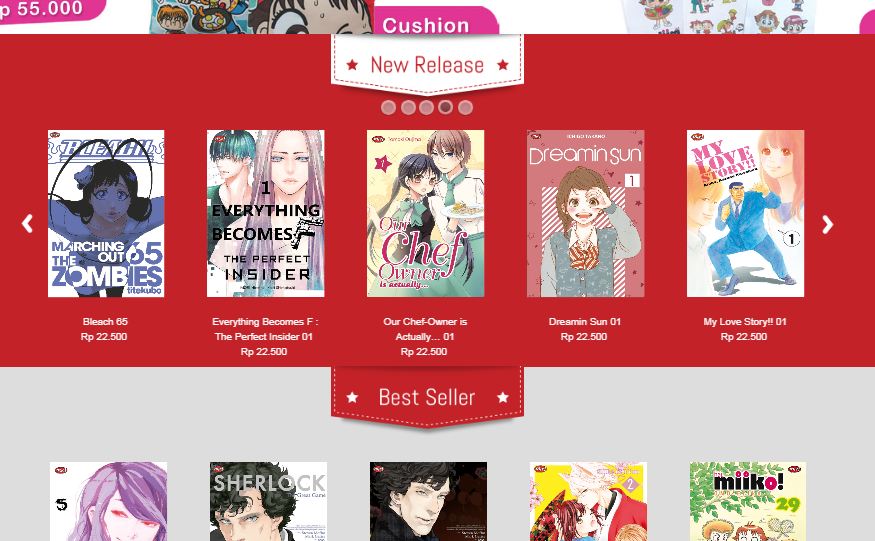The image size is (875, 541).
Task: Select the second carousel page dot
Action: pos(408,108)
